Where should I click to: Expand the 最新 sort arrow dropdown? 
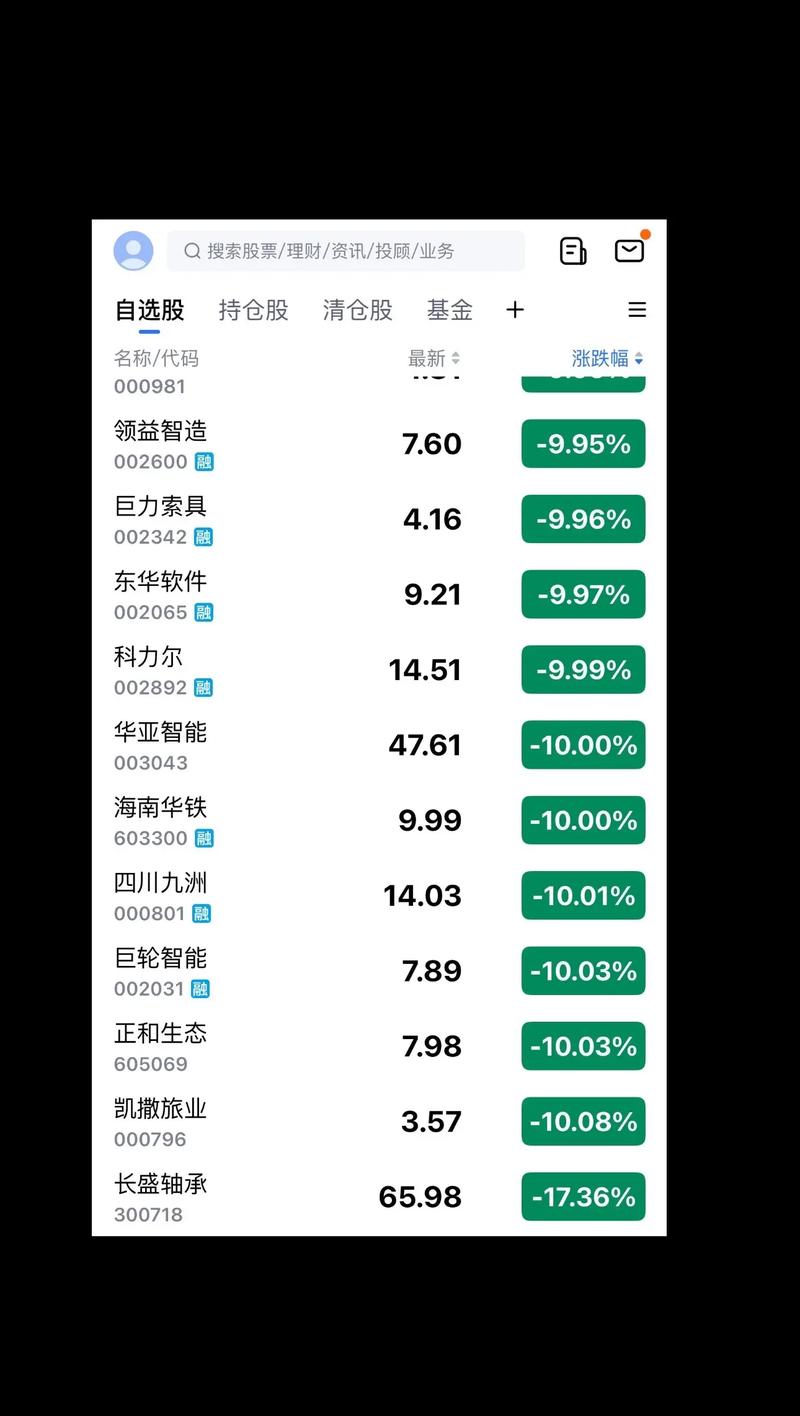pyautogui.click(x=456, y=358)
